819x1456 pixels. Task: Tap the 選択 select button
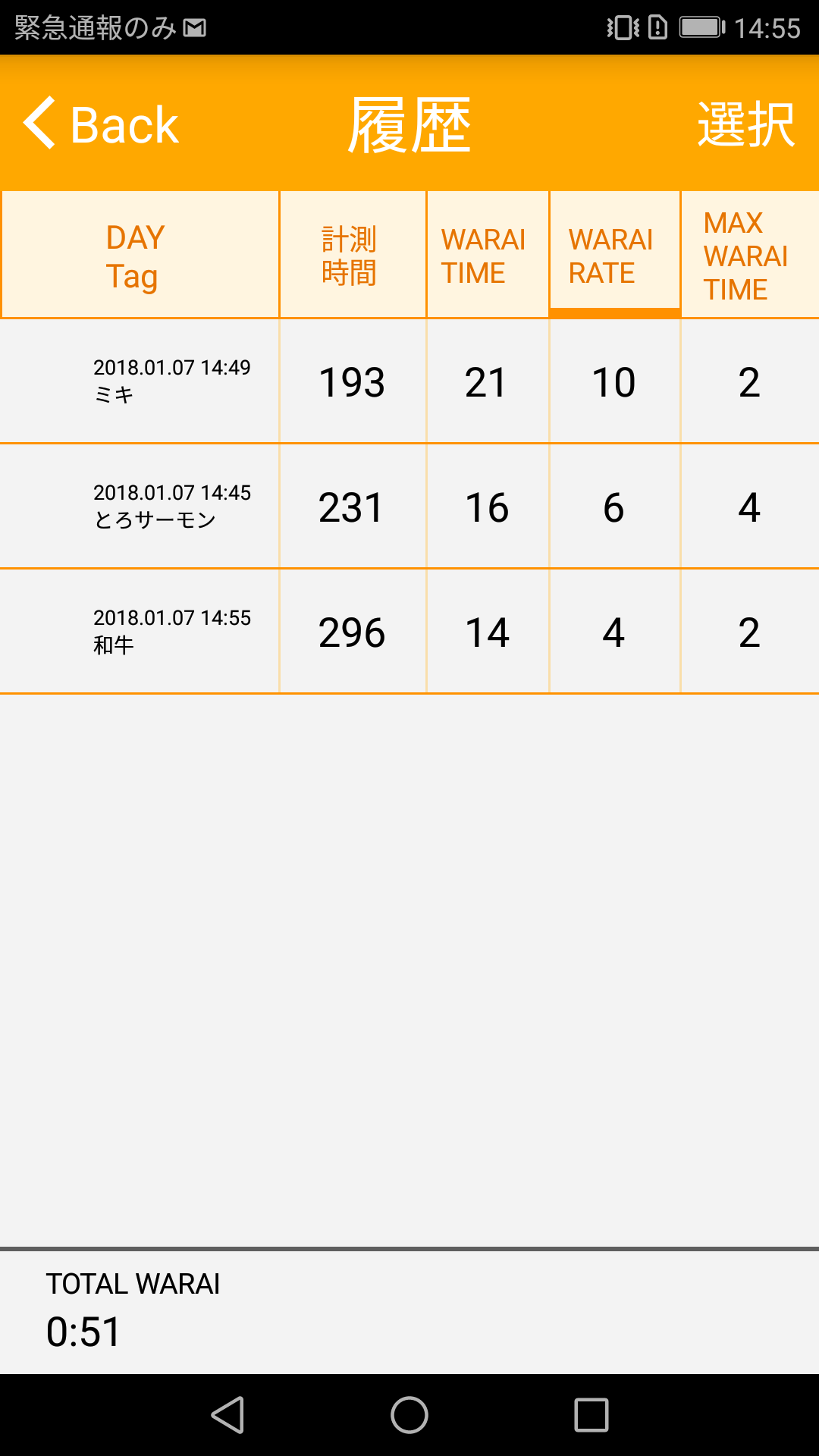point(746,124)
